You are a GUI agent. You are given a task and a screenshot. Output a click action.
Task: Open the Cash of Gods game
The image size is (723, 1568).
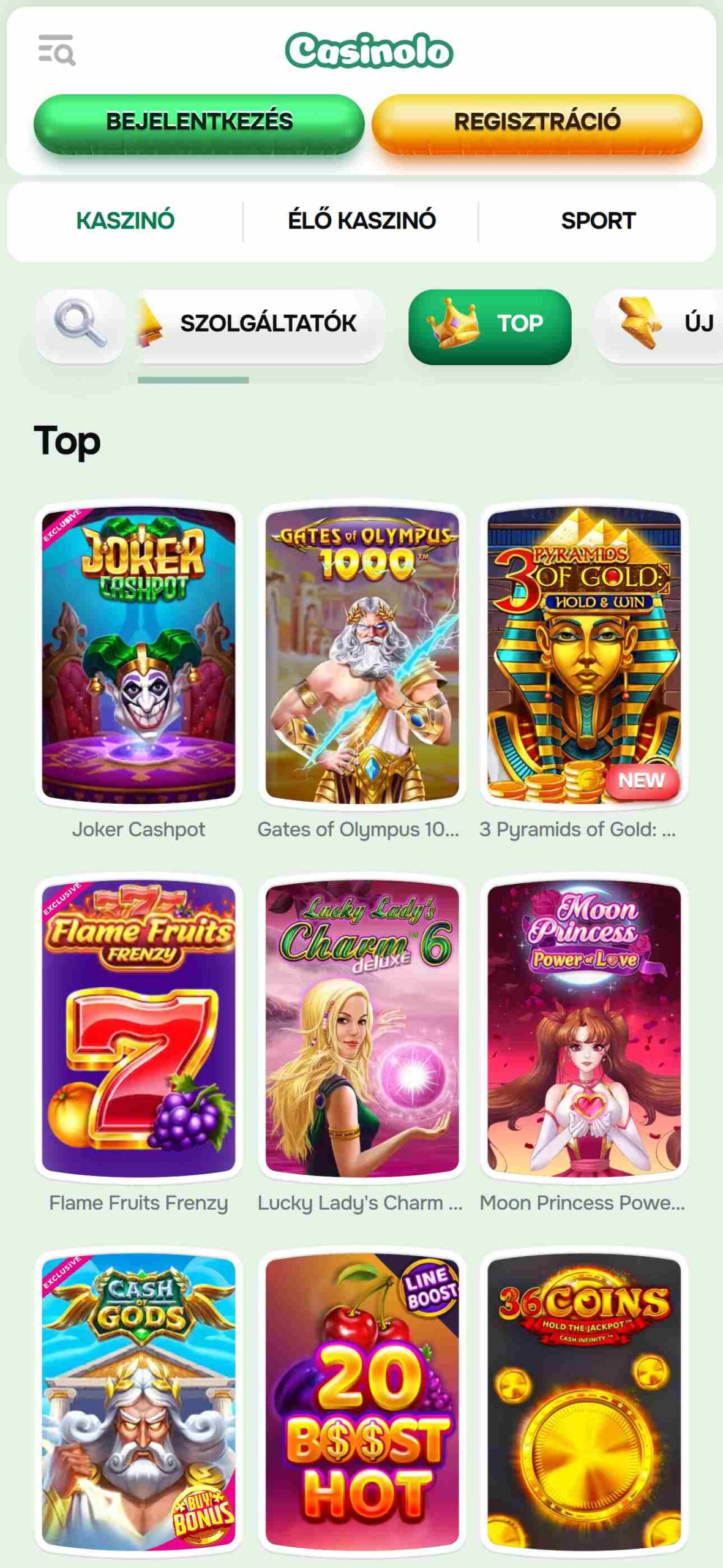tap(138, 1403)
